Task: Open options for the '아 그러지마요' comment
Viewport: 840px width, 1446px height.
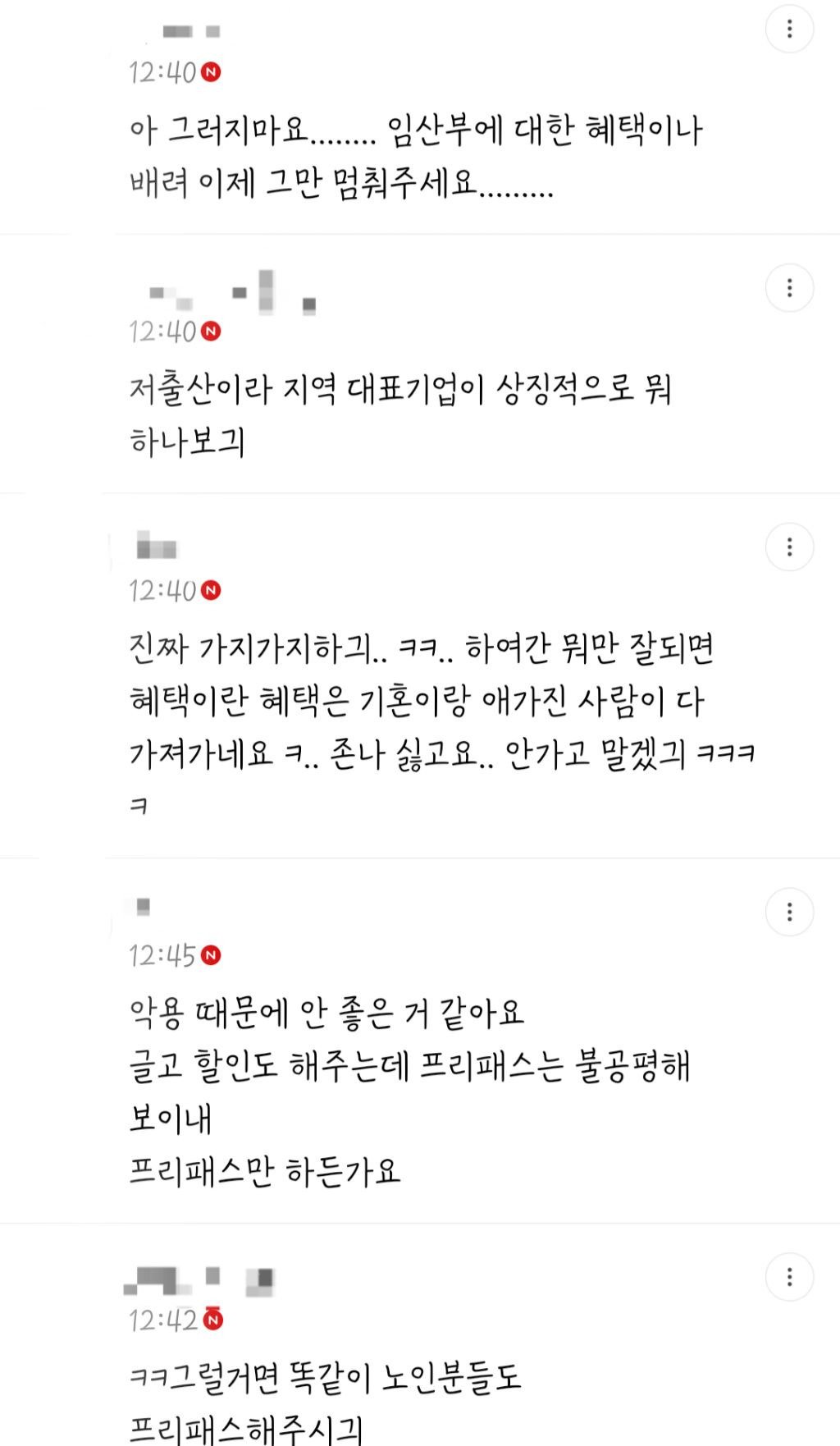Action: click(789, 30)
